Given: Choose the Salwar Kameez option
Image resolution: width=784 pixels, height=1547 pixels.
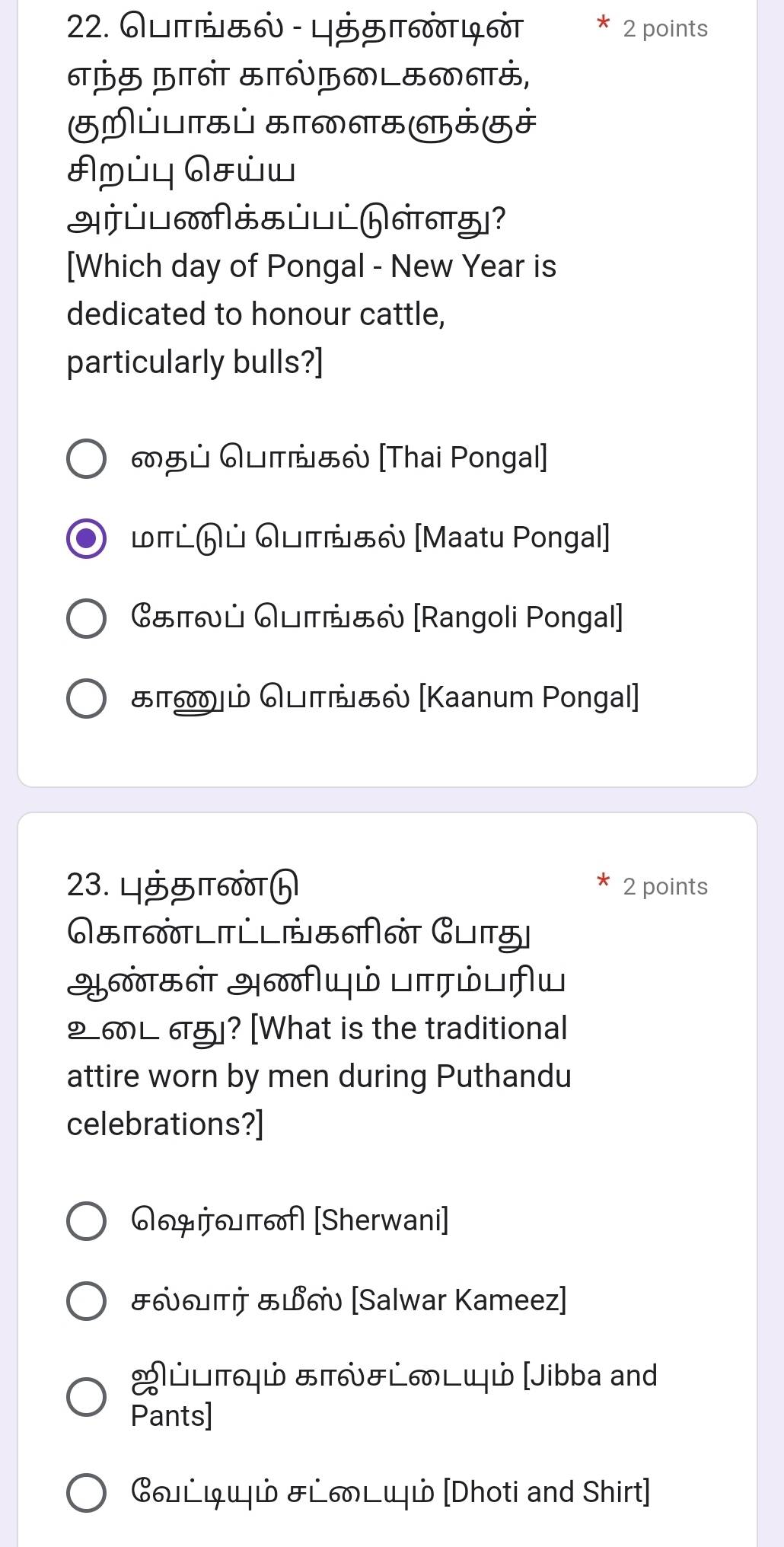Looking at the screenshot, I should pyautogui.click(x=86, y=1300).
